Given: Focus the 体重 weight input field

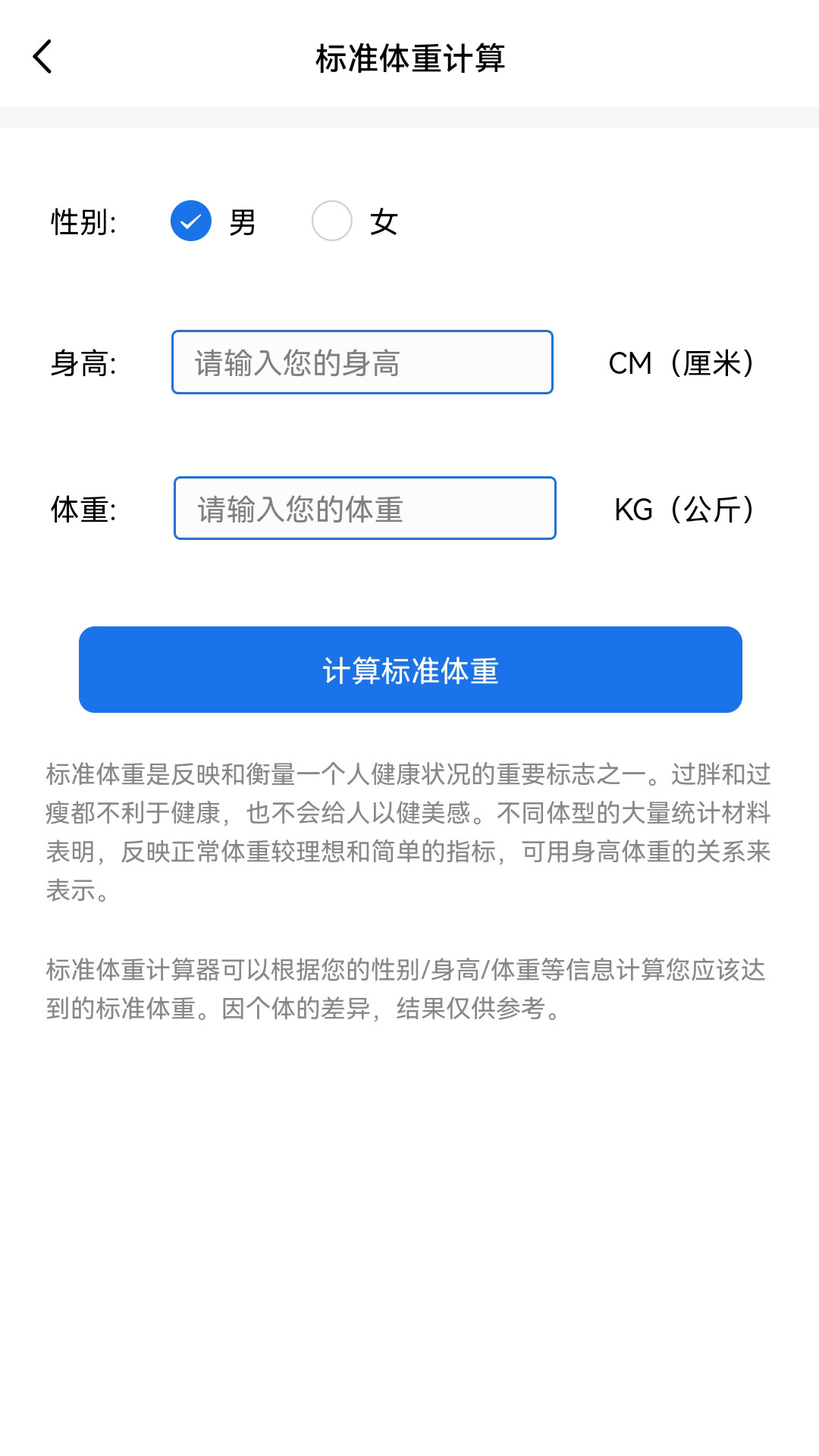Looking at the screenshot, I should coord(365,508).
